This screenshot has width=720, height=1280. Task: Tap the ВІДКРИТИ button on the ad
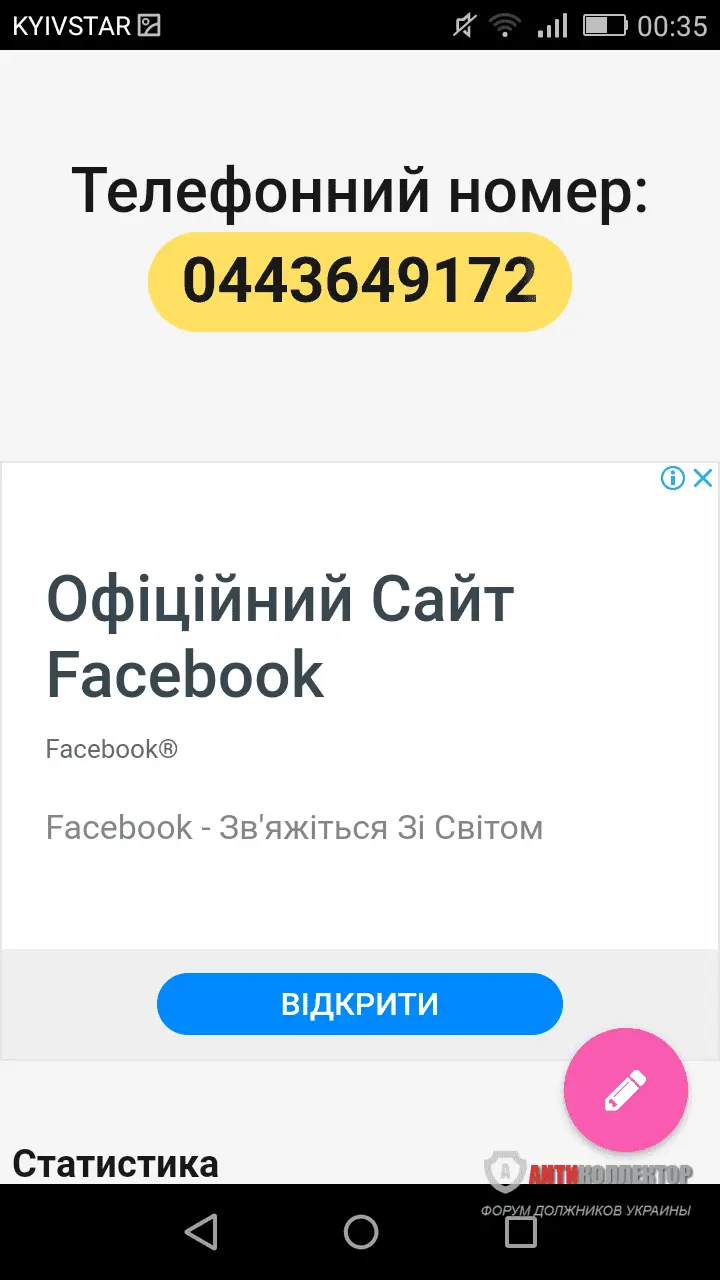click(360, 1003)
